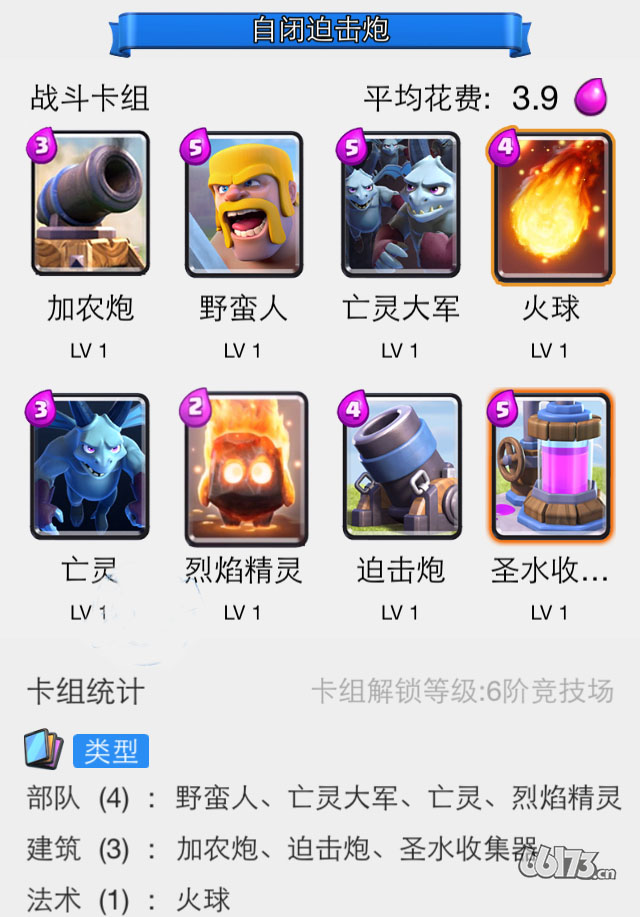View the 迫击炮 card
Screen dimensions: 640x917
[399, 468]
